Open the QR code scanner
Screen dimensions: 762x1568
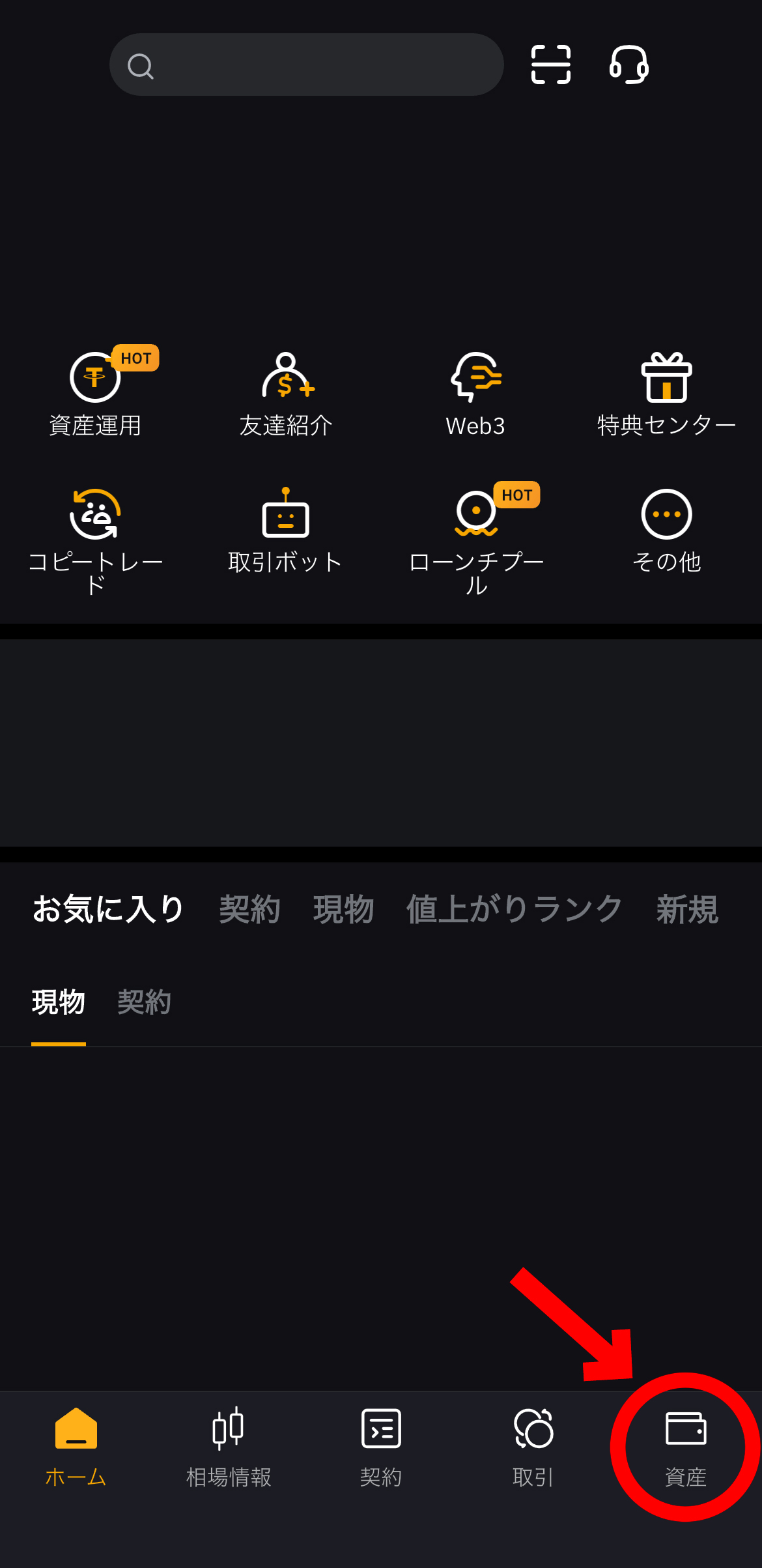click(x=550, y=65)
